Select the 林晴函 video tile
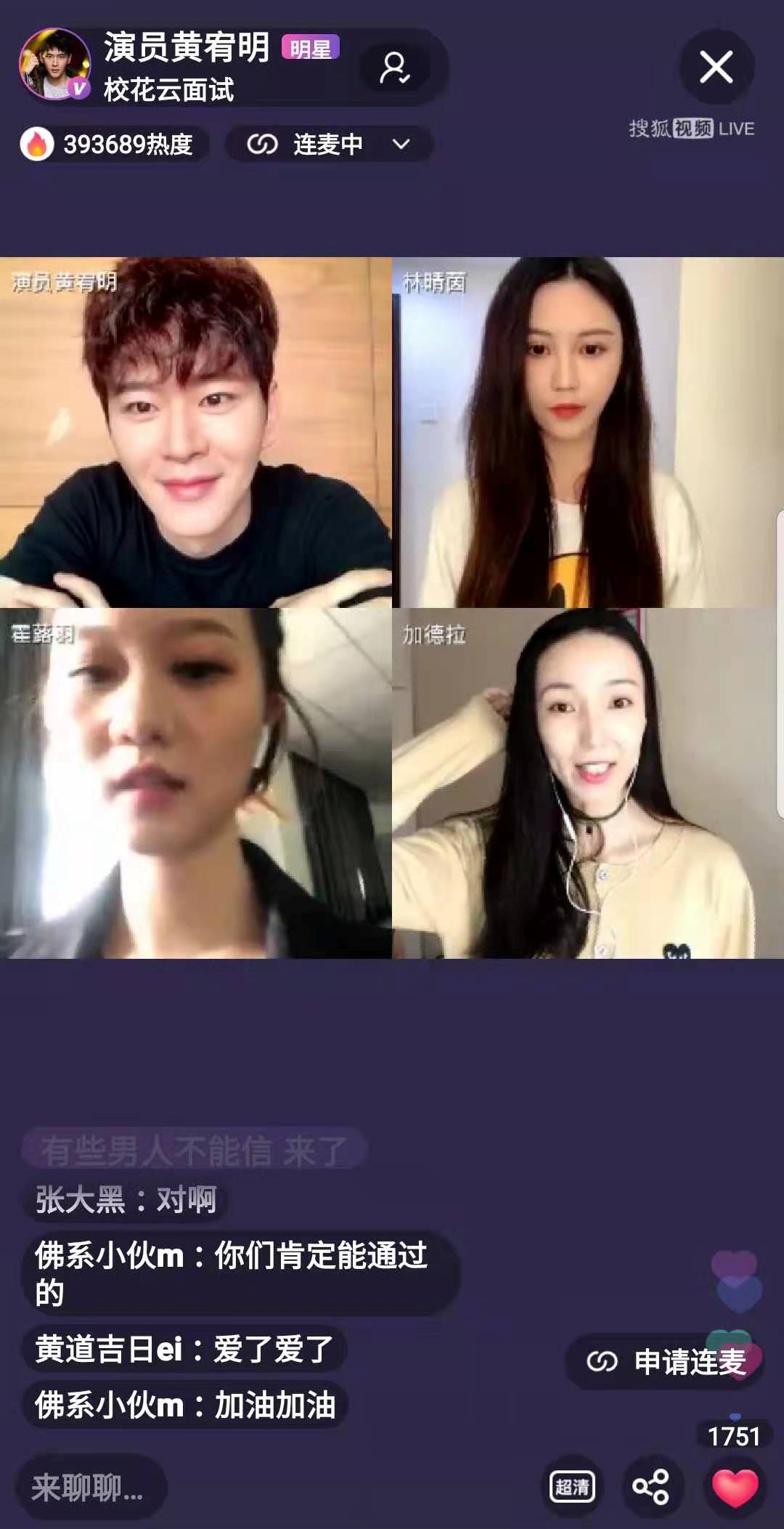The height and width of the screenshot is (1529, 784). click(x=587, y=432)
